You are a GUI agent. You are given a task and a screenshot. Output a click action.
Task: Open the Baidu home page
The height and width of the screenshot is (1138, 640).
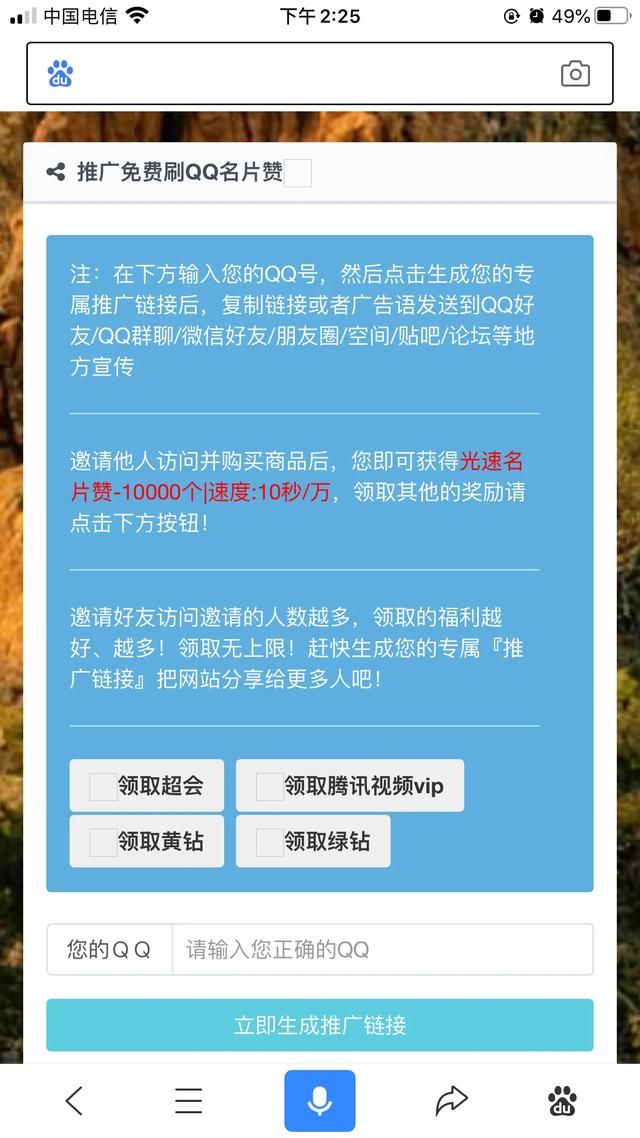(562, 1101)
